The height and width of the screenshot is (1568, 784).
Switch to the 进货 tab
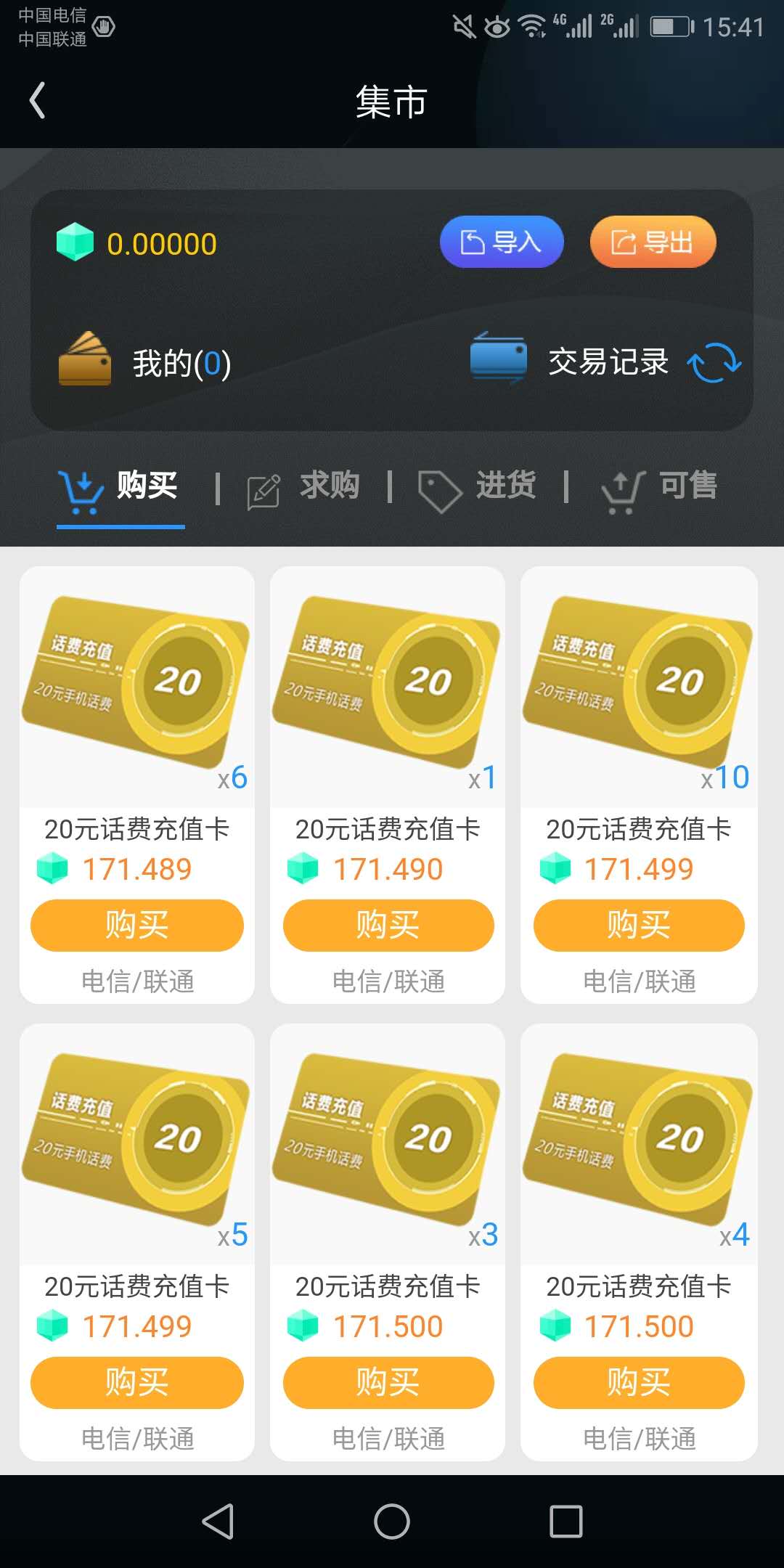point(478,487)
